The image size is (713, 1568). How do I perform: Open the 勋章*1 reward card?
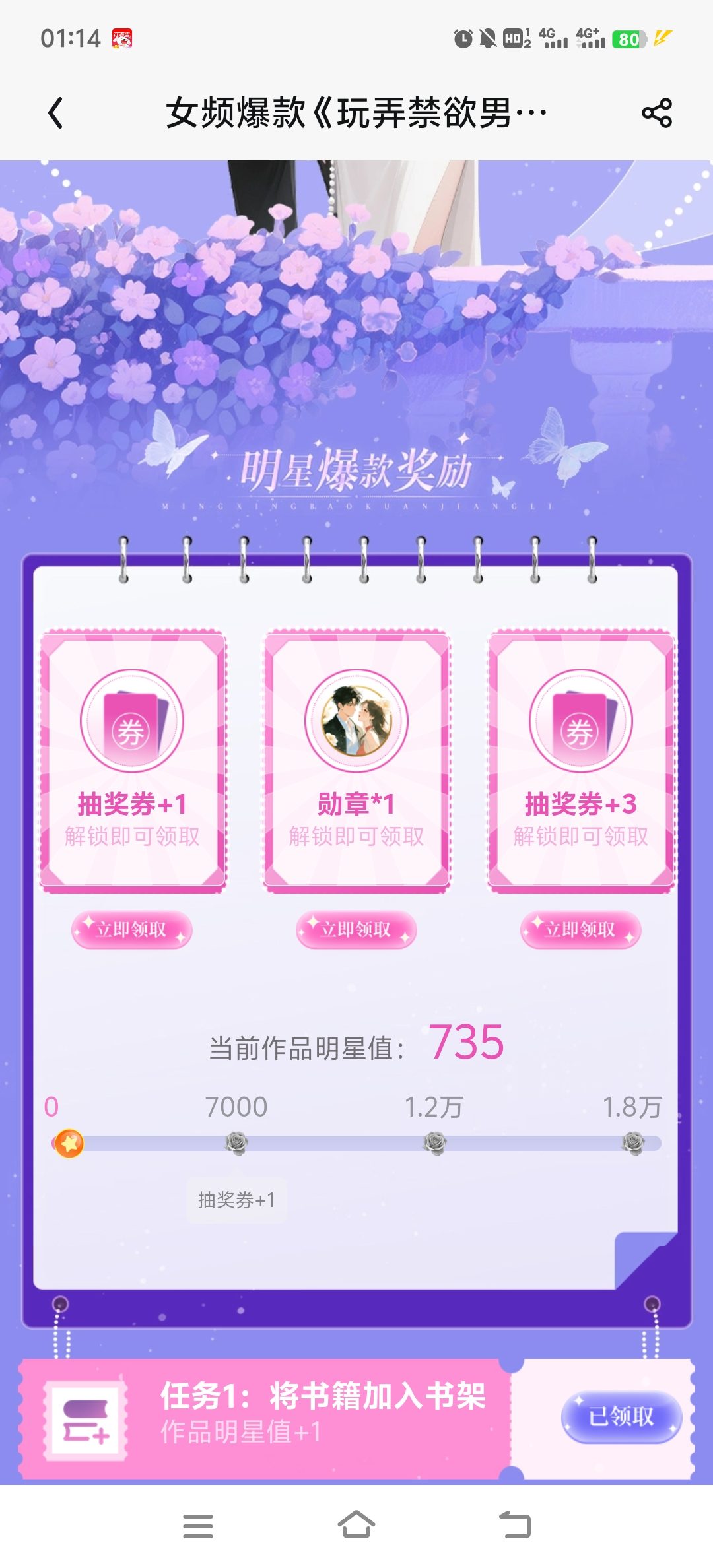[356, 761]
